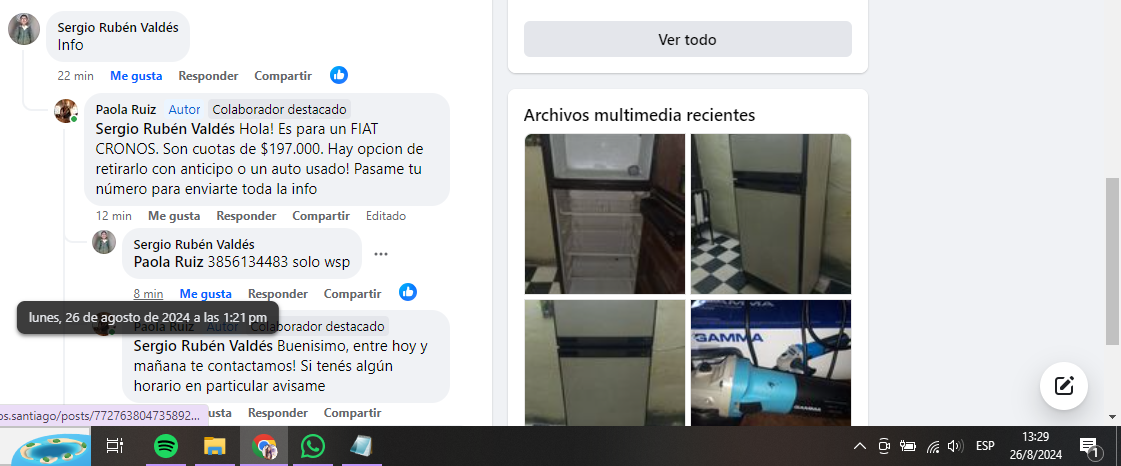1121x466 pixels.
Task: Open Paola Ruiz's profile from her first reply
Action: point(126,109)
